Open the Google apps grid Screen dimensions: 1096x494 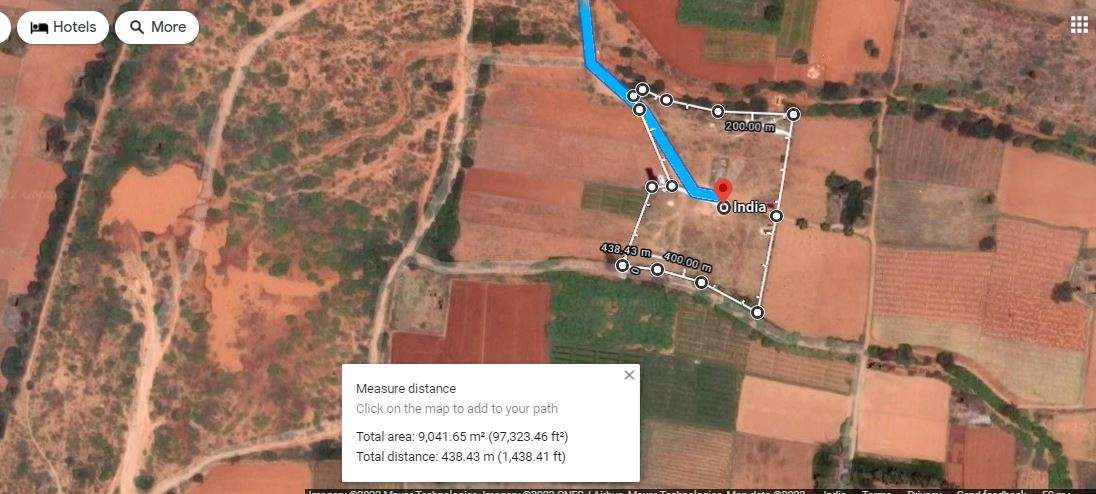coord(1079,25)
